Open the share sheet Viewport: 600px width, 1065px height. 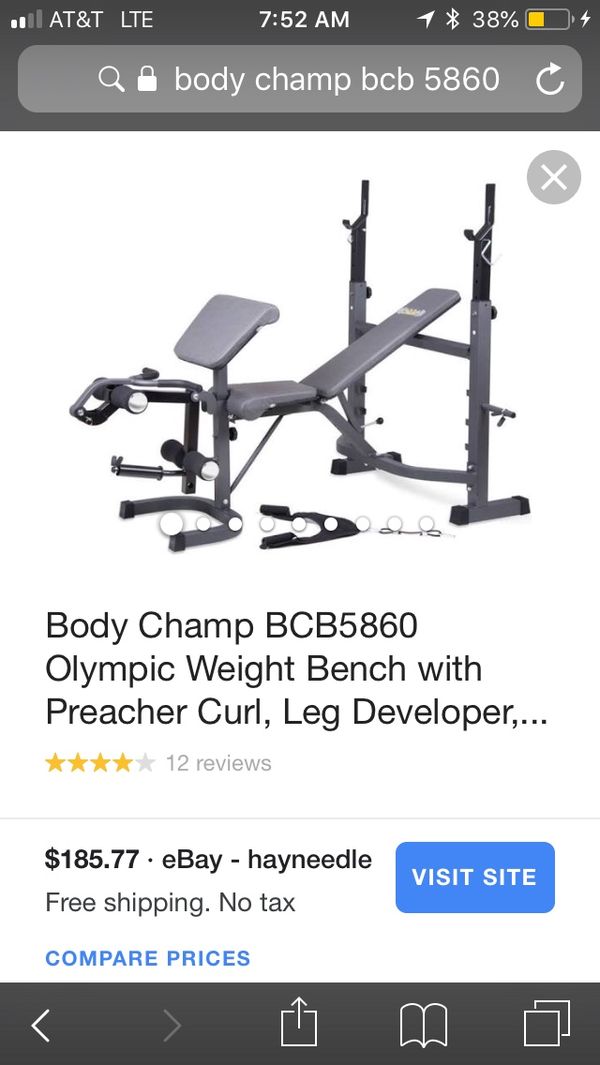[x=300, y=1022]
